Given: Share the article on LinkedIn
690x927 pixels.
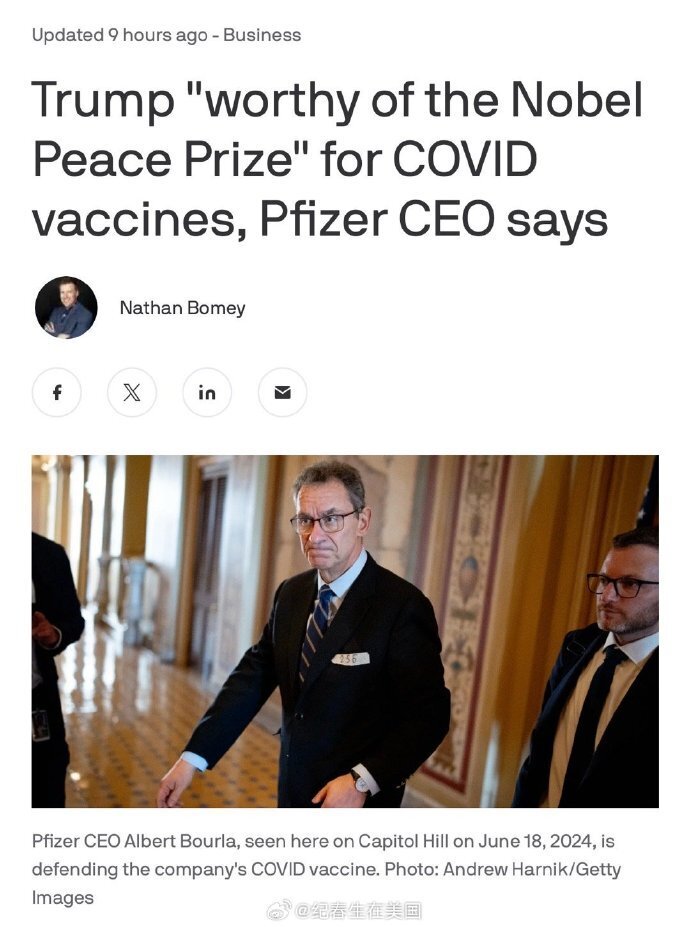Looking at the screenshot, I should coord(207,392).
